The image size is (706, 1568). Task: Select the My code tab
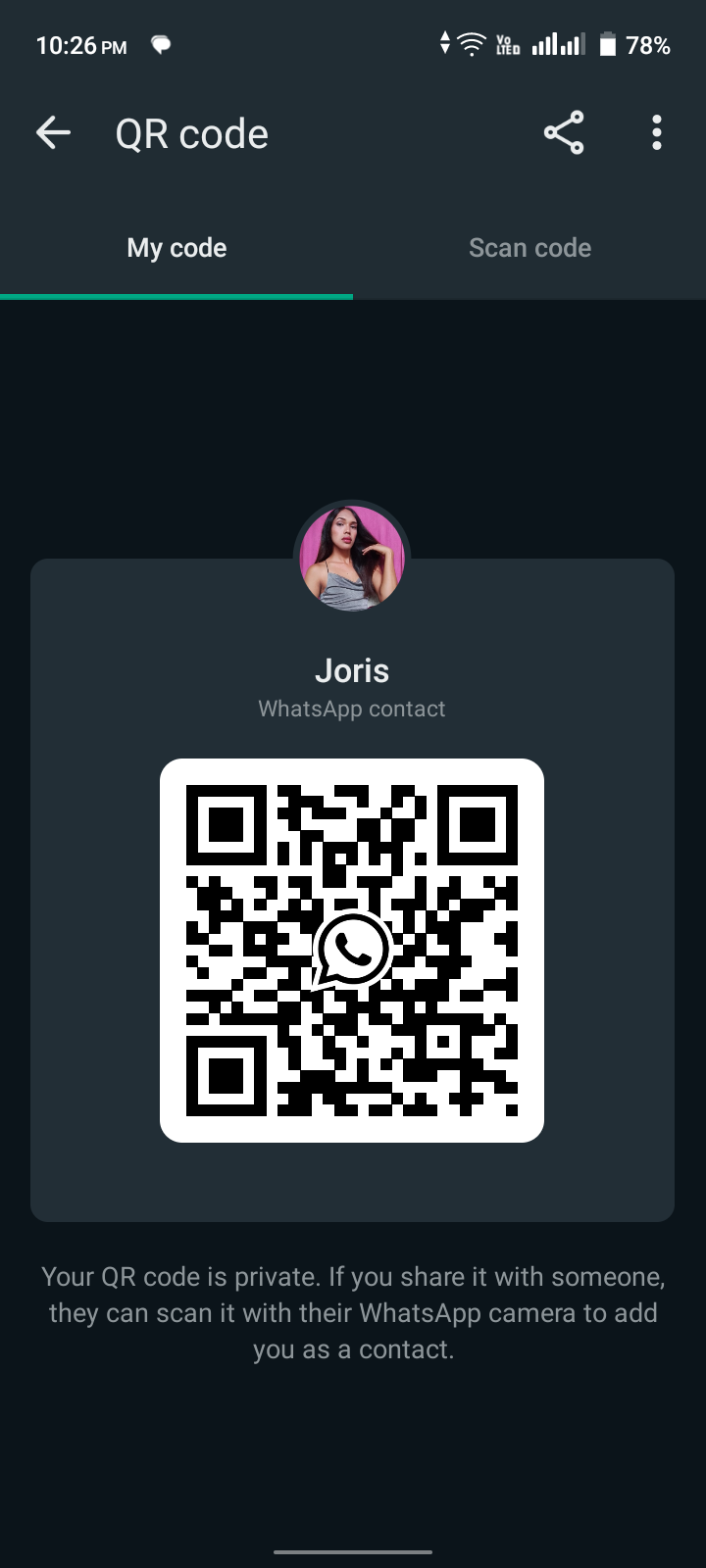pyautogui.click(x=176, y=248)
